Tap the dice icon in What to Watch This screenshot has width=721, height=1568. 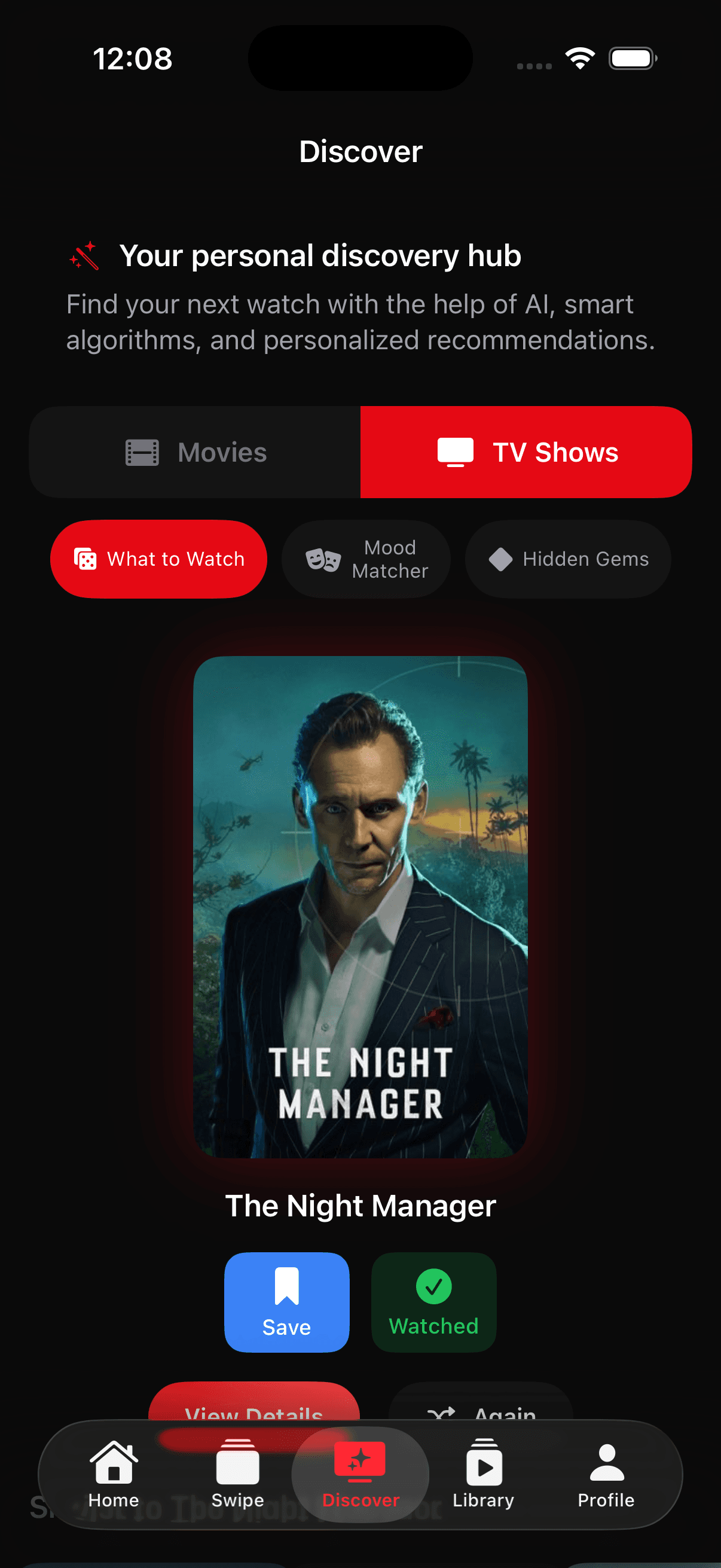tap(84, 558)
